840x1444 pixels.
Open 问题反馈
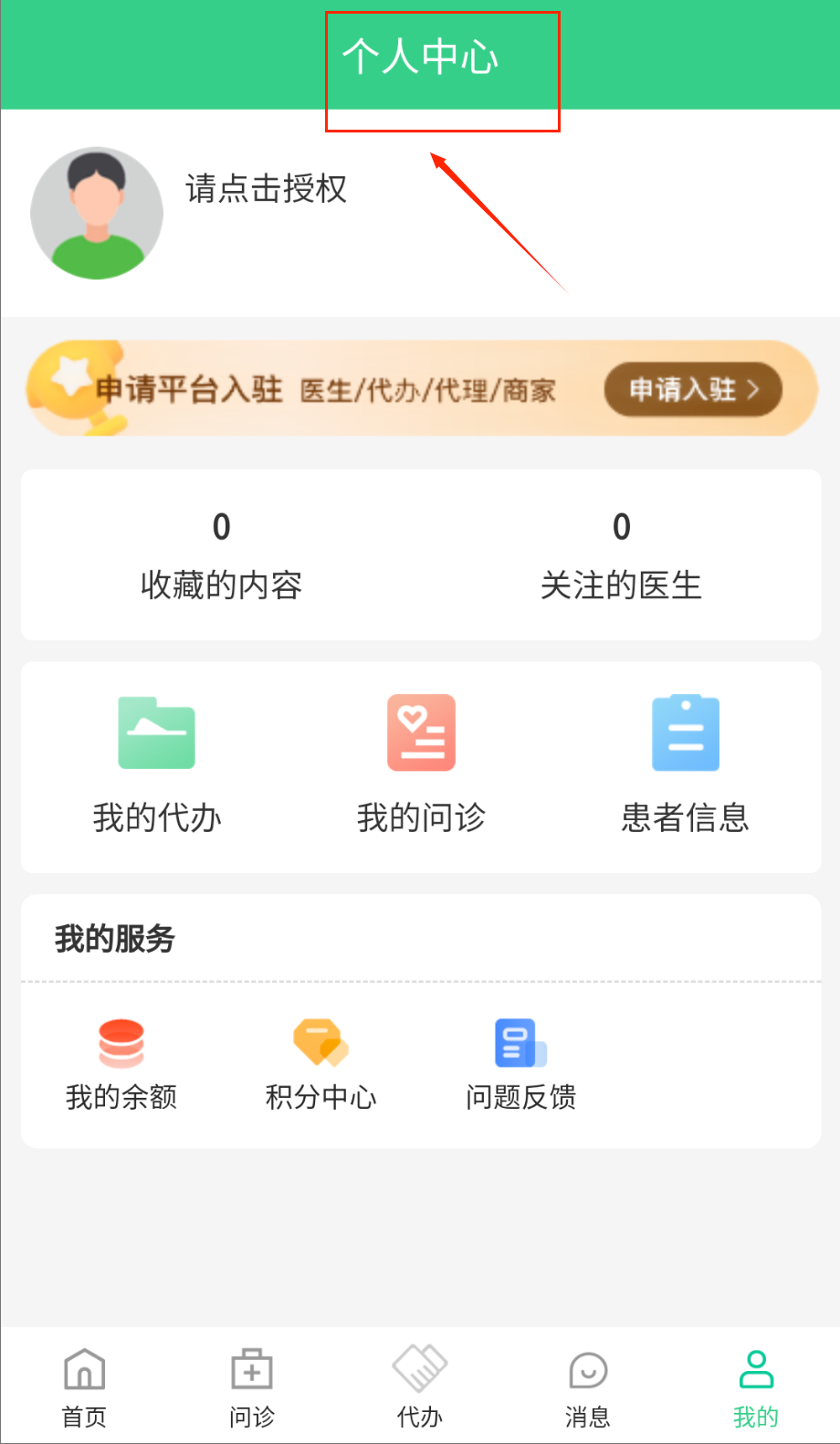[x=521, y=1064]
